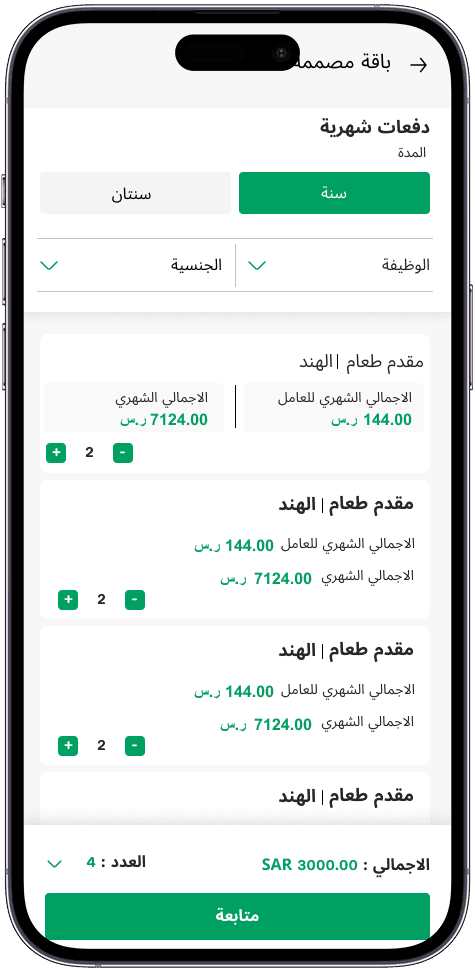The height and width of the screenshot is (972, 475).
Task: Open the الوظيفة dropdown
Action: (335, 265)
